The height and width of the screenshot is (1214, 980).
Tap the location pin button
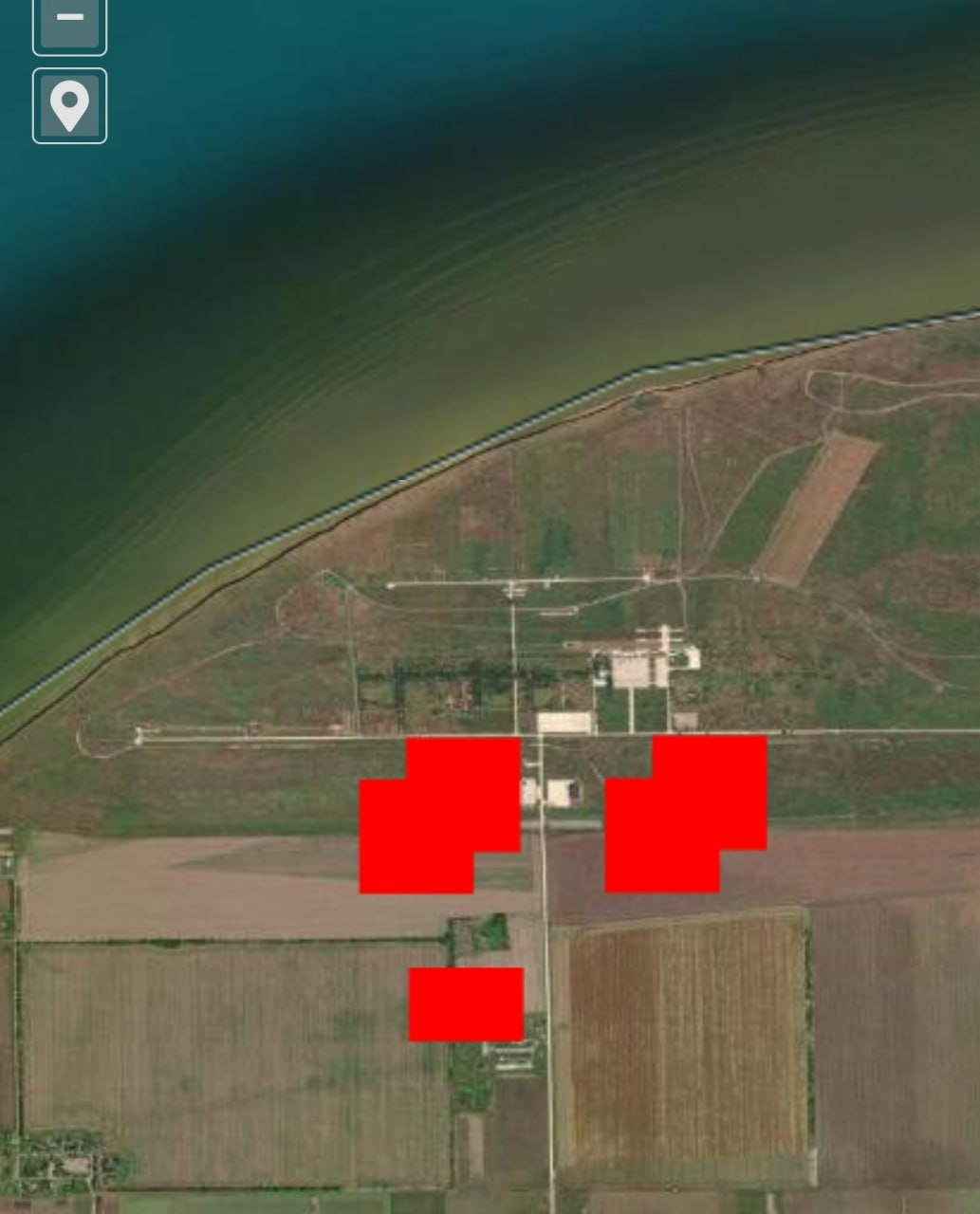pyautogui.click(x=69, y=105)
